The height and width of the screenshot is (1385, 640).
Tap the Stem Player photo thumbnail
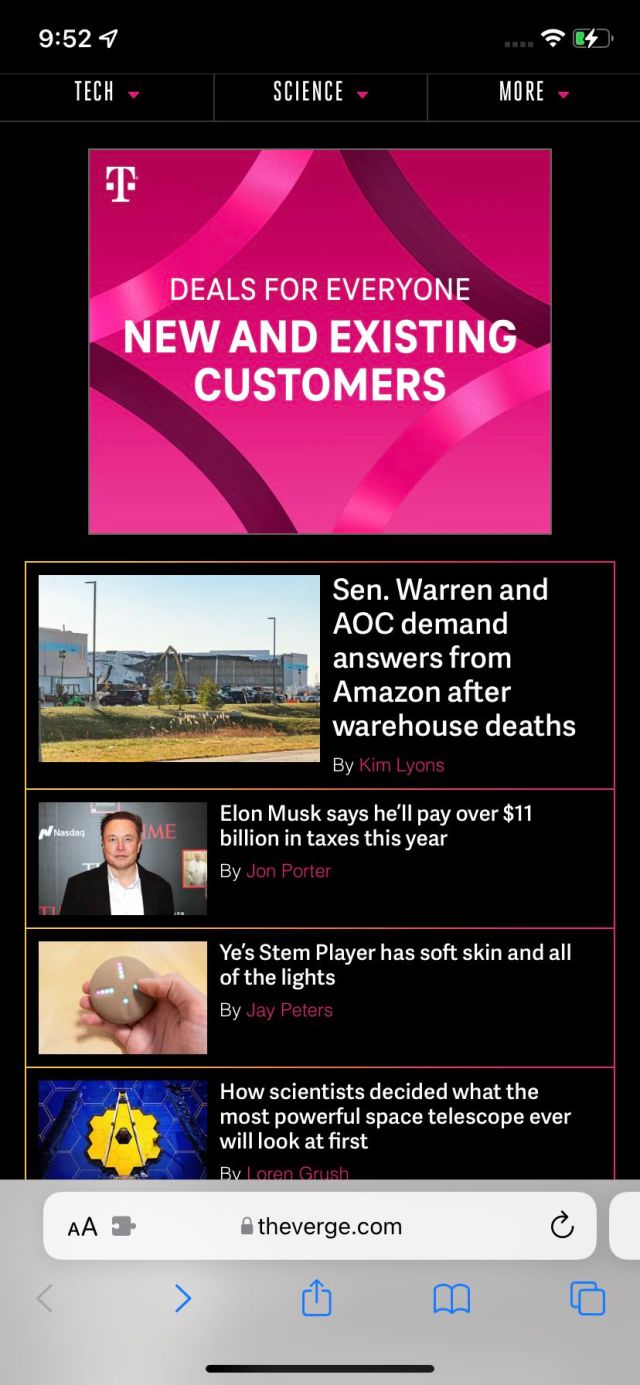[x=123, y=997]
